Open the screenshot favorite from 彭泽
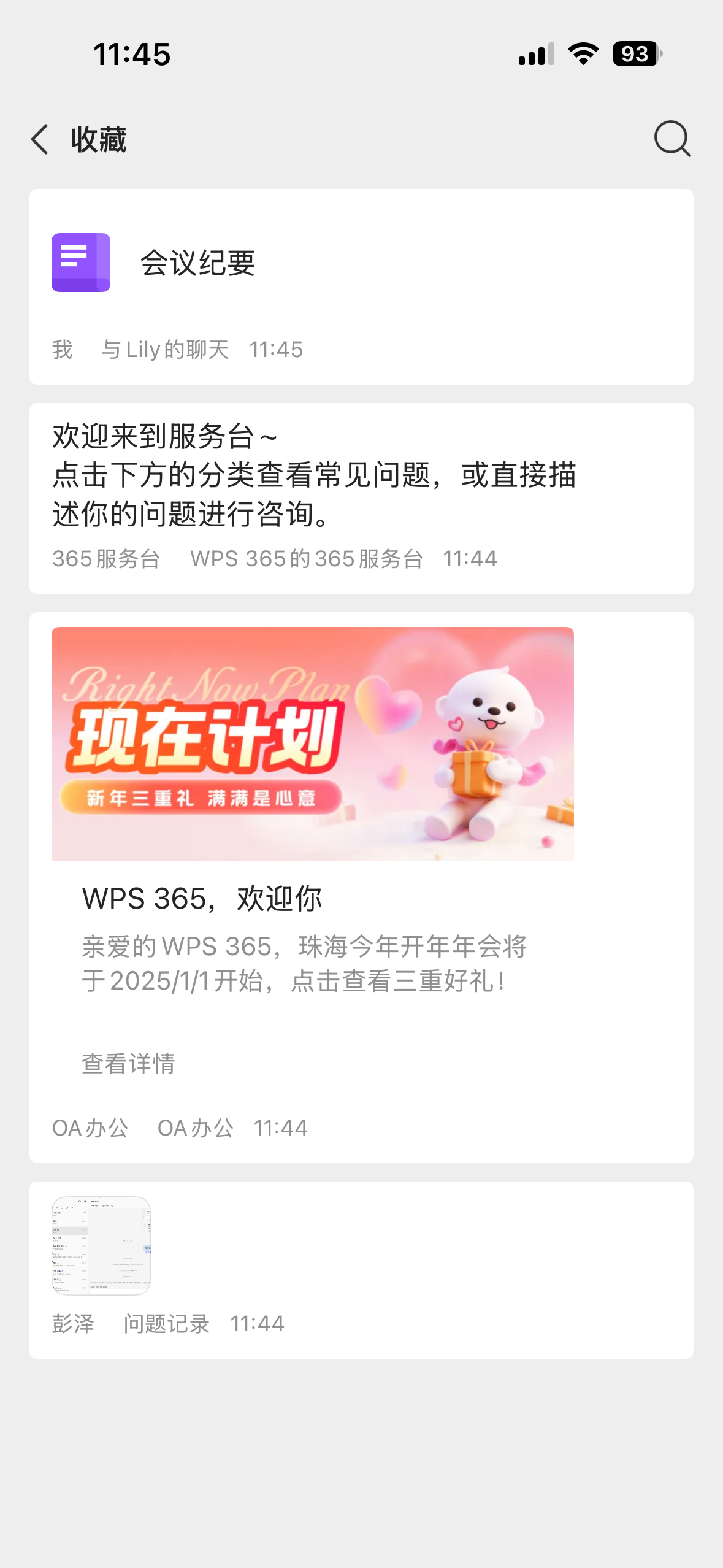Image resolution: width=723 pixels, height=1568 pixels. pos(101,1245)
